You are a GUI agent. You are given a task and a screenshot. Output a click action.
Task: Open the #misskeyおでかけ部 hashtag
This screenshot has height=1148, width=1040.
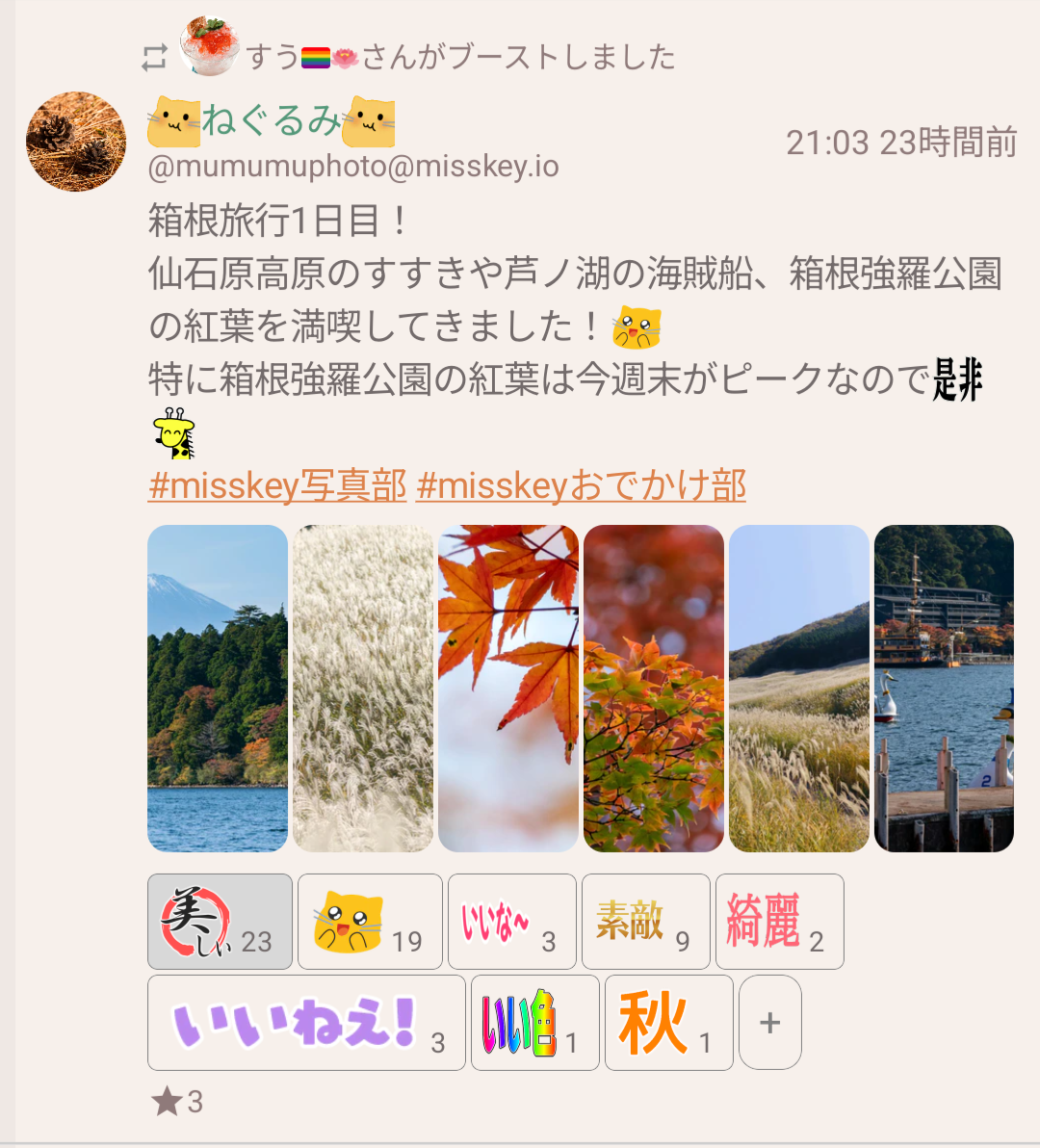[x=581, y=485]
